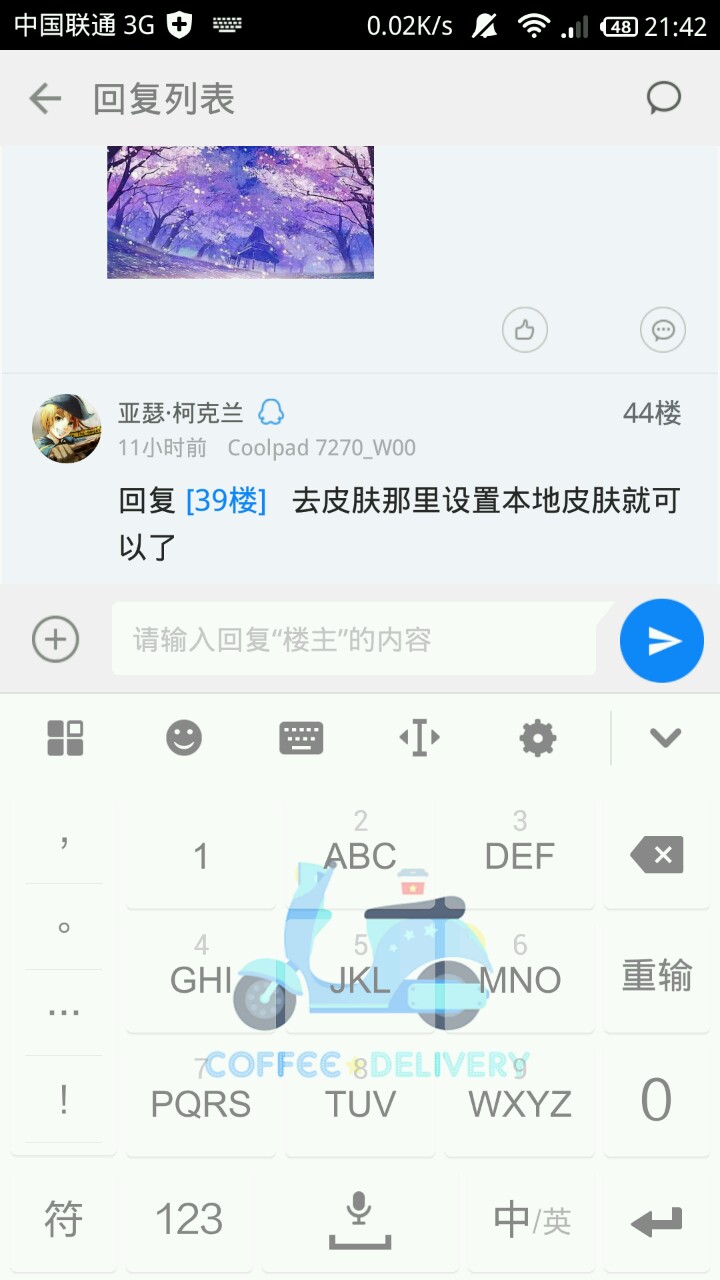
Task: Switch keyboard language with 中/英 key
Action: coord(532,1219)
